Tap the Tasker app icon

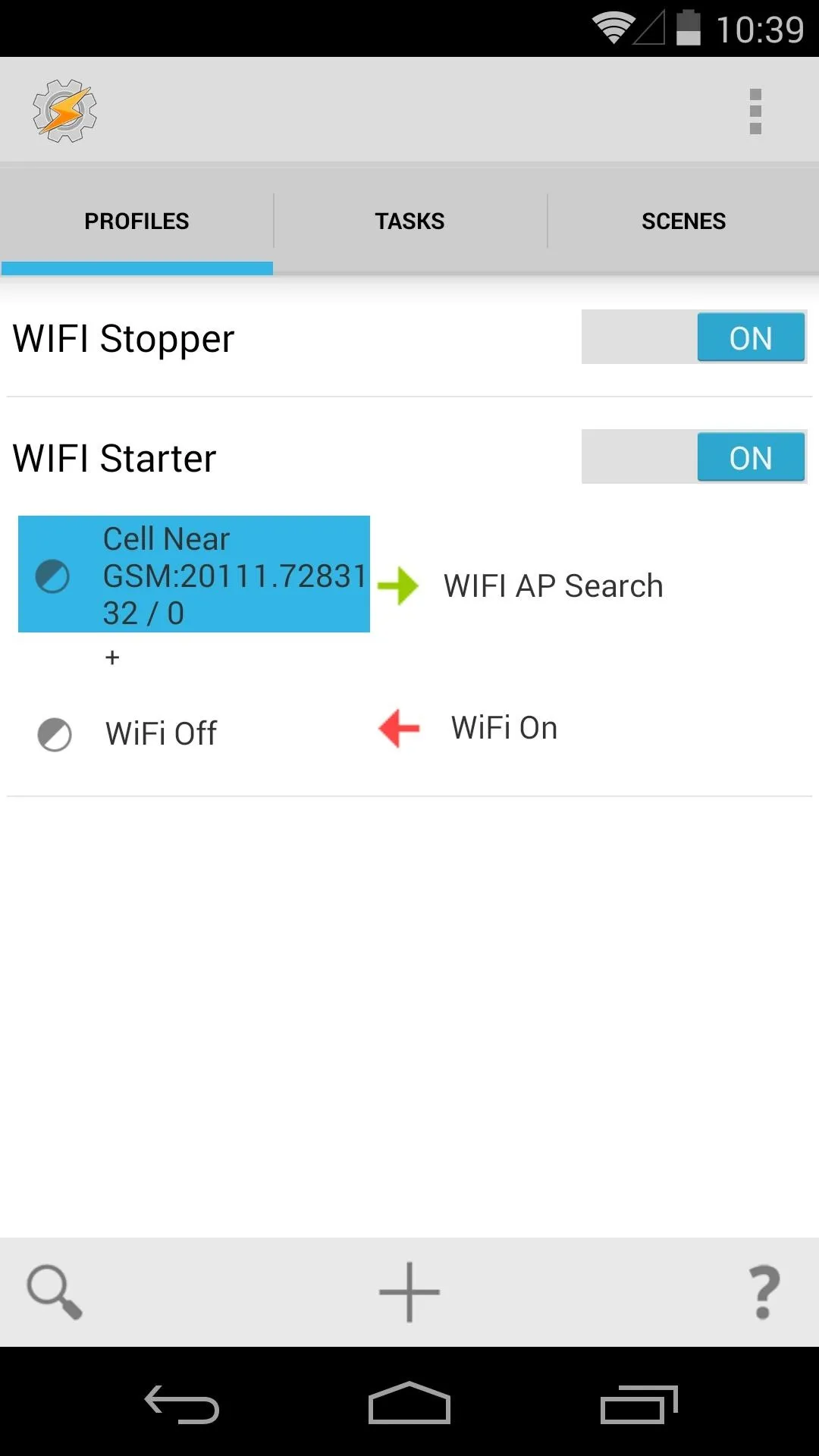65,111
